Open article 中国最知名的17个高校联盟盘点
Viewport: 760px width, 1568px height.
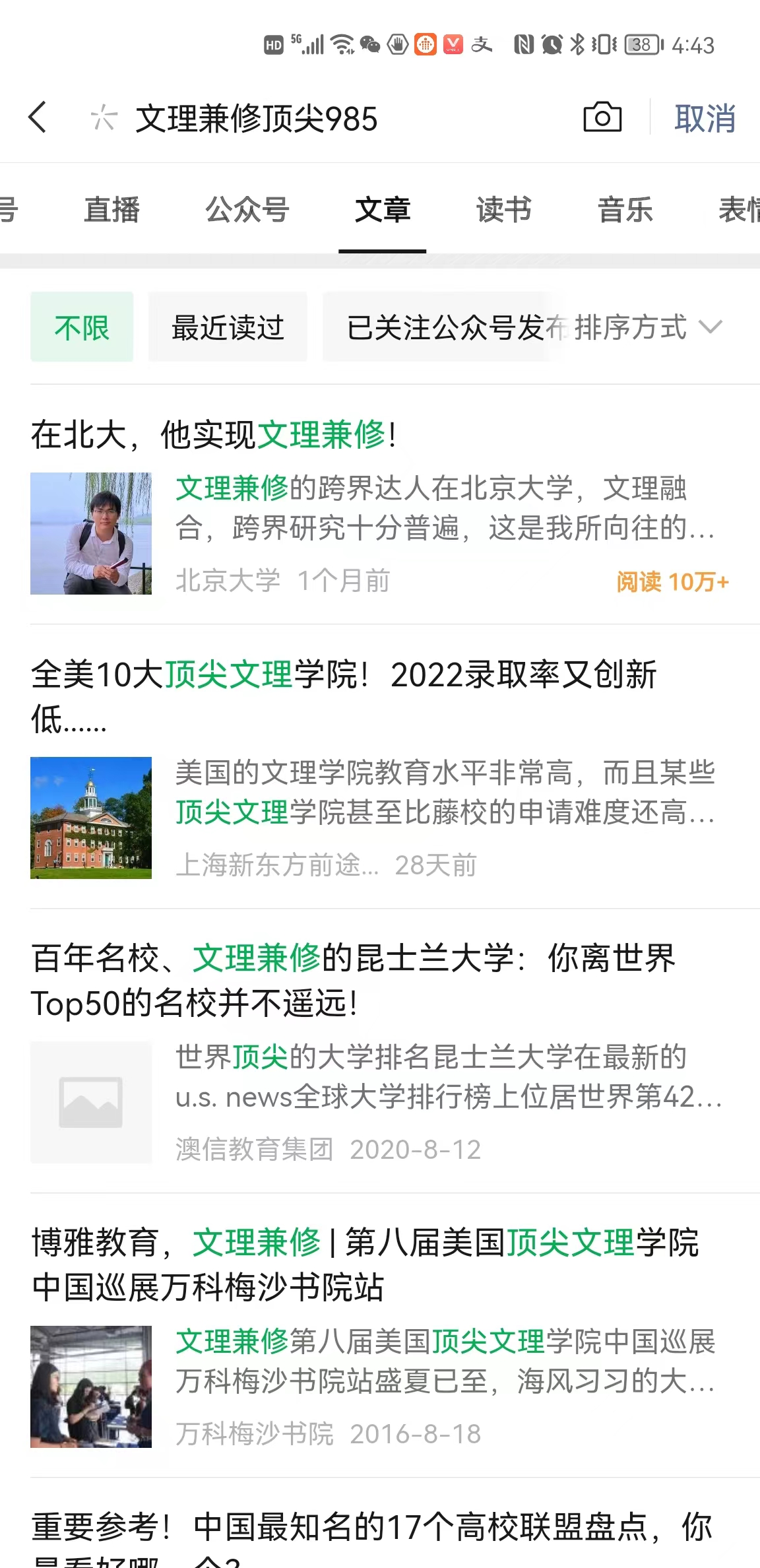[x=371, y=1528]
